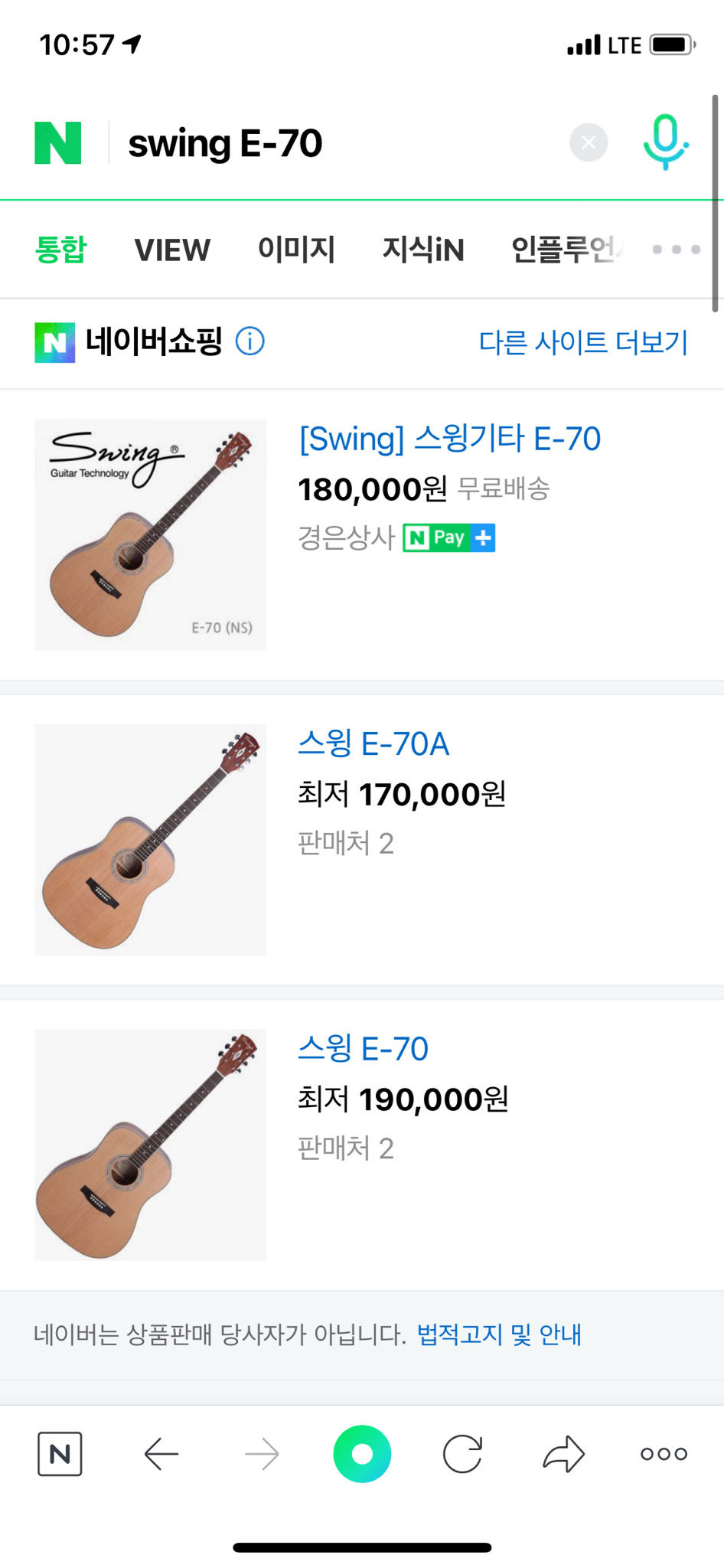Tap the Naver N logo in search bar
Viewport: 724px width, 1568px height.
[x=58, y=142]
